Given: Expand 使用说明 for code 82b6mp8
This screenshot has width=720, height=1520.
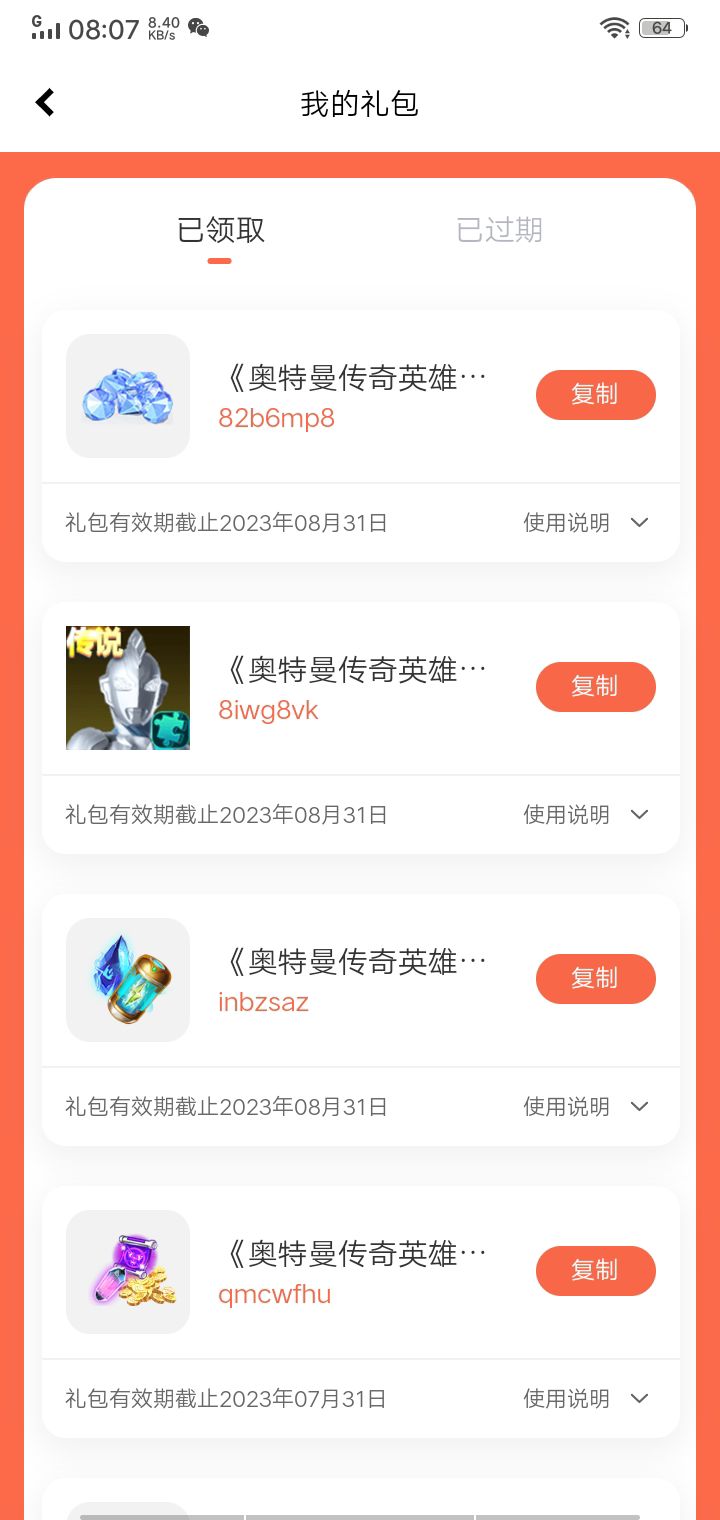Looking at the screenshot, I should (587, 523).
